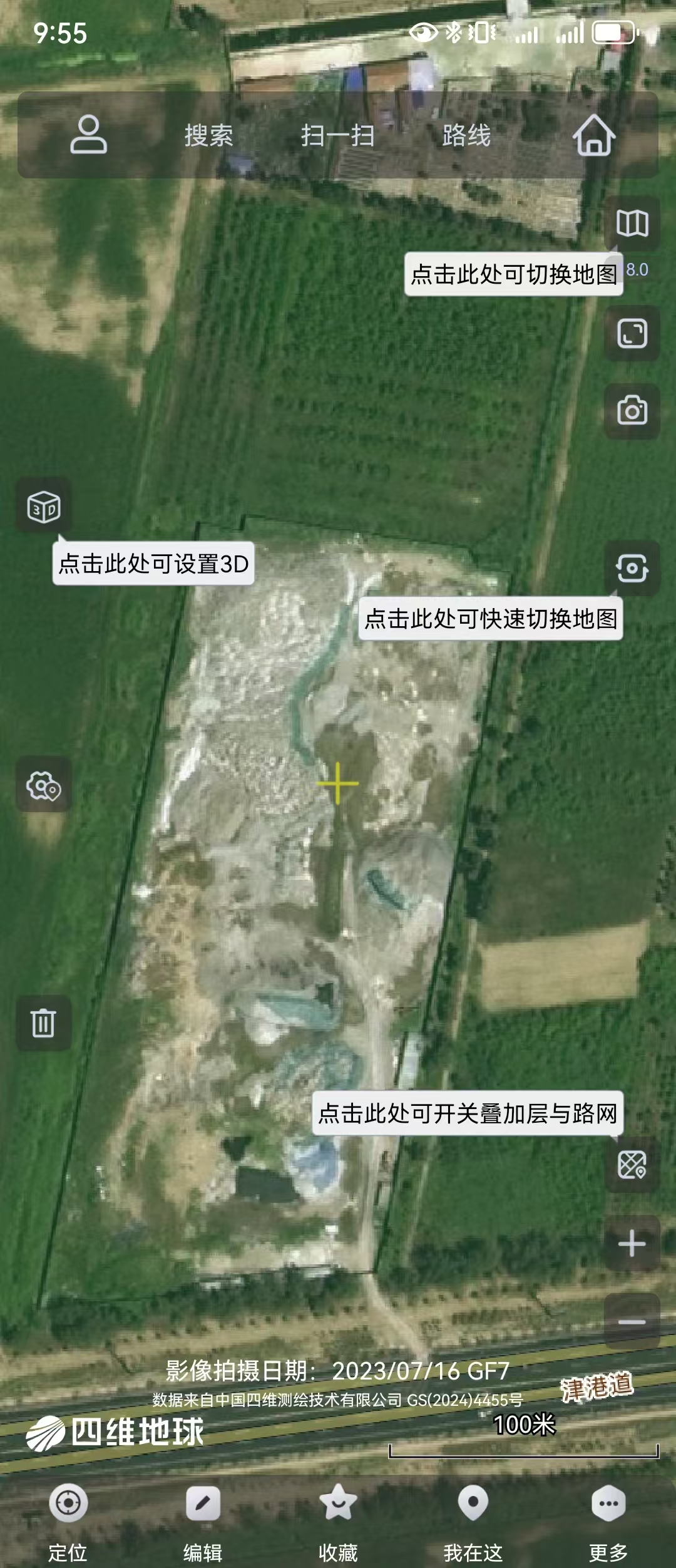Toggle fullscreen view icon
This screenshot has height=1568, width=676.
632,333
